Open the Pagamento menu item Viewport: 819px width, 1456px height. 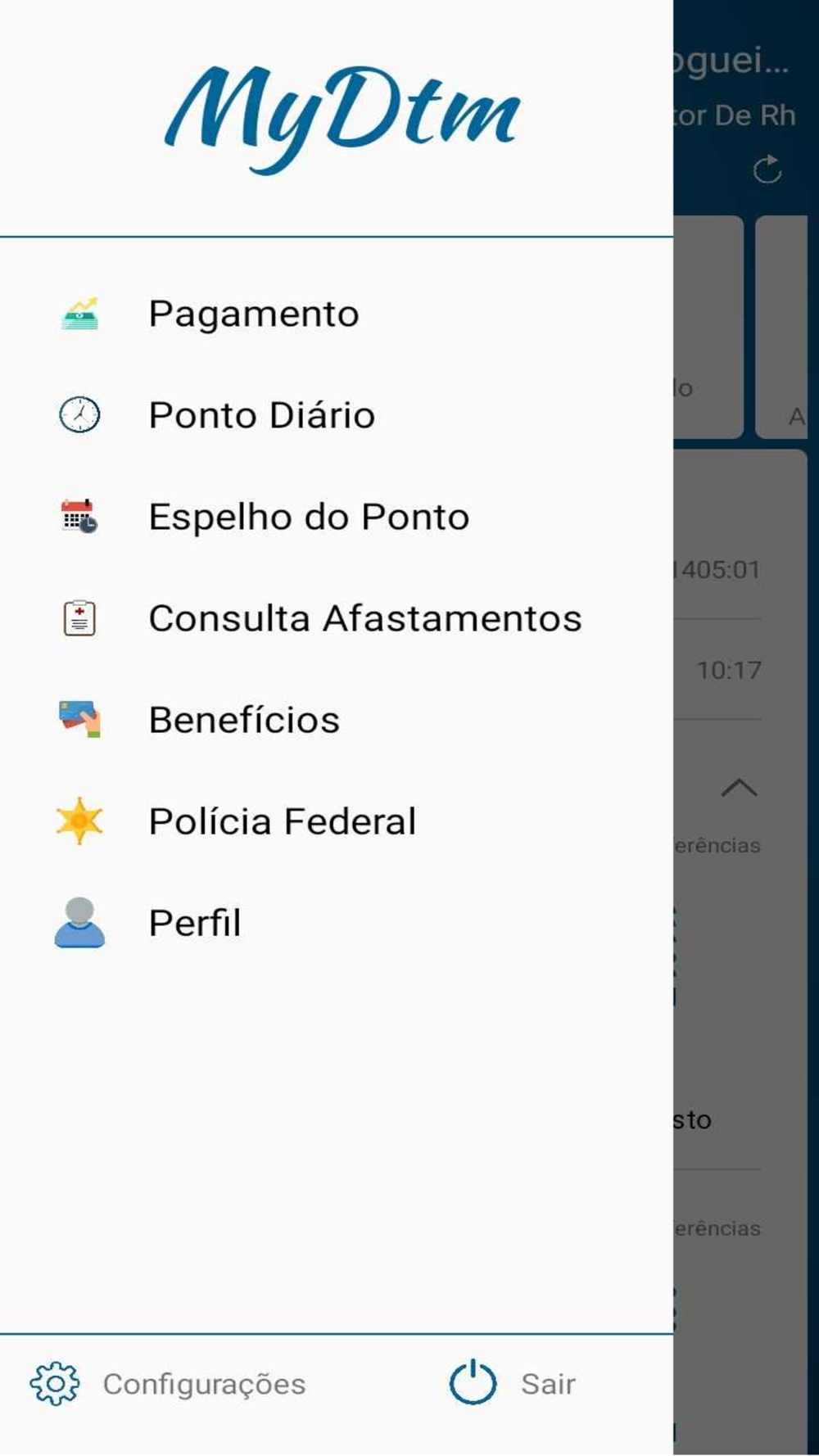pyautogui.click(x=253, y=314)
